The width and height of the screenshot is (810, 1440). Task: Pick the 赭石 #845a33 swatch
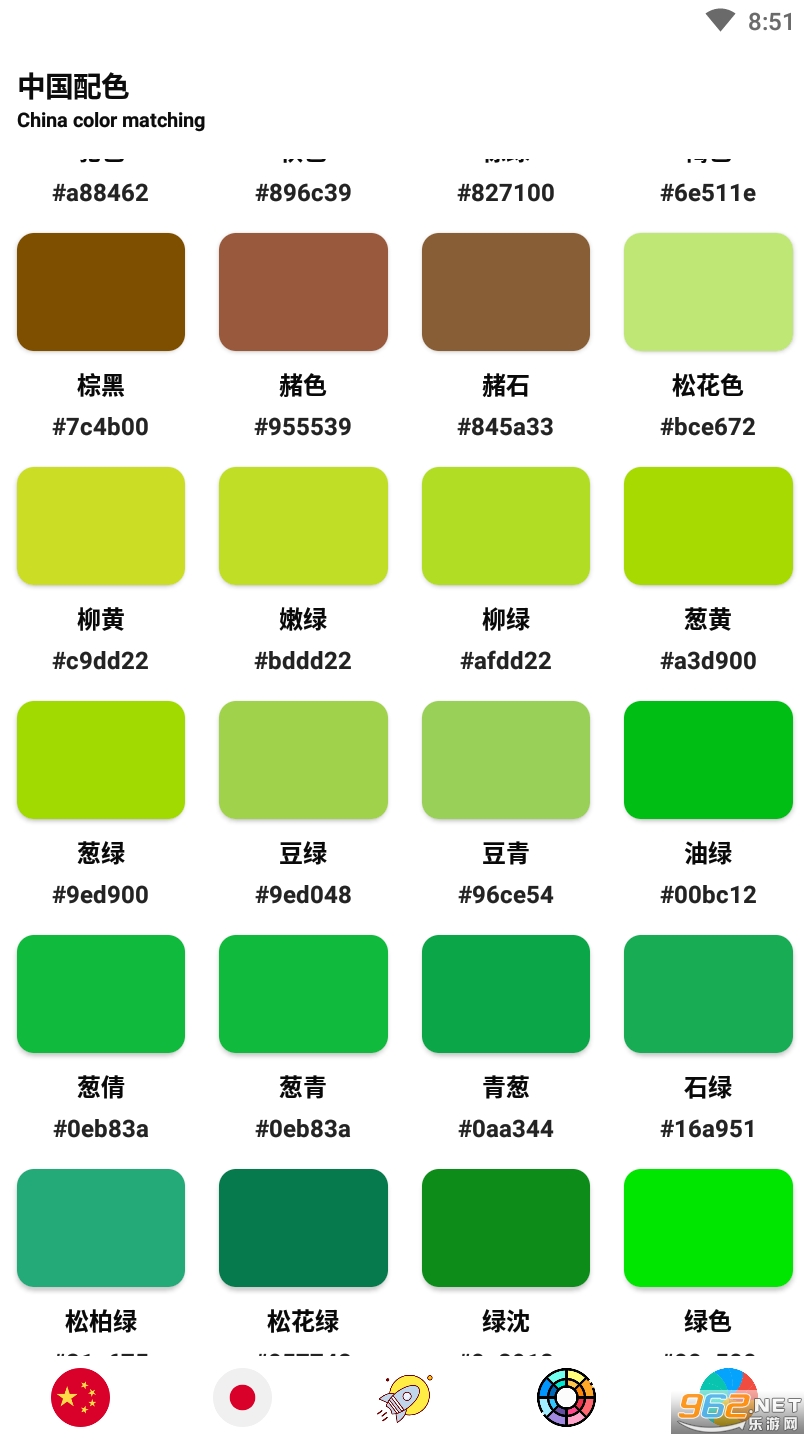coord(506,292)
